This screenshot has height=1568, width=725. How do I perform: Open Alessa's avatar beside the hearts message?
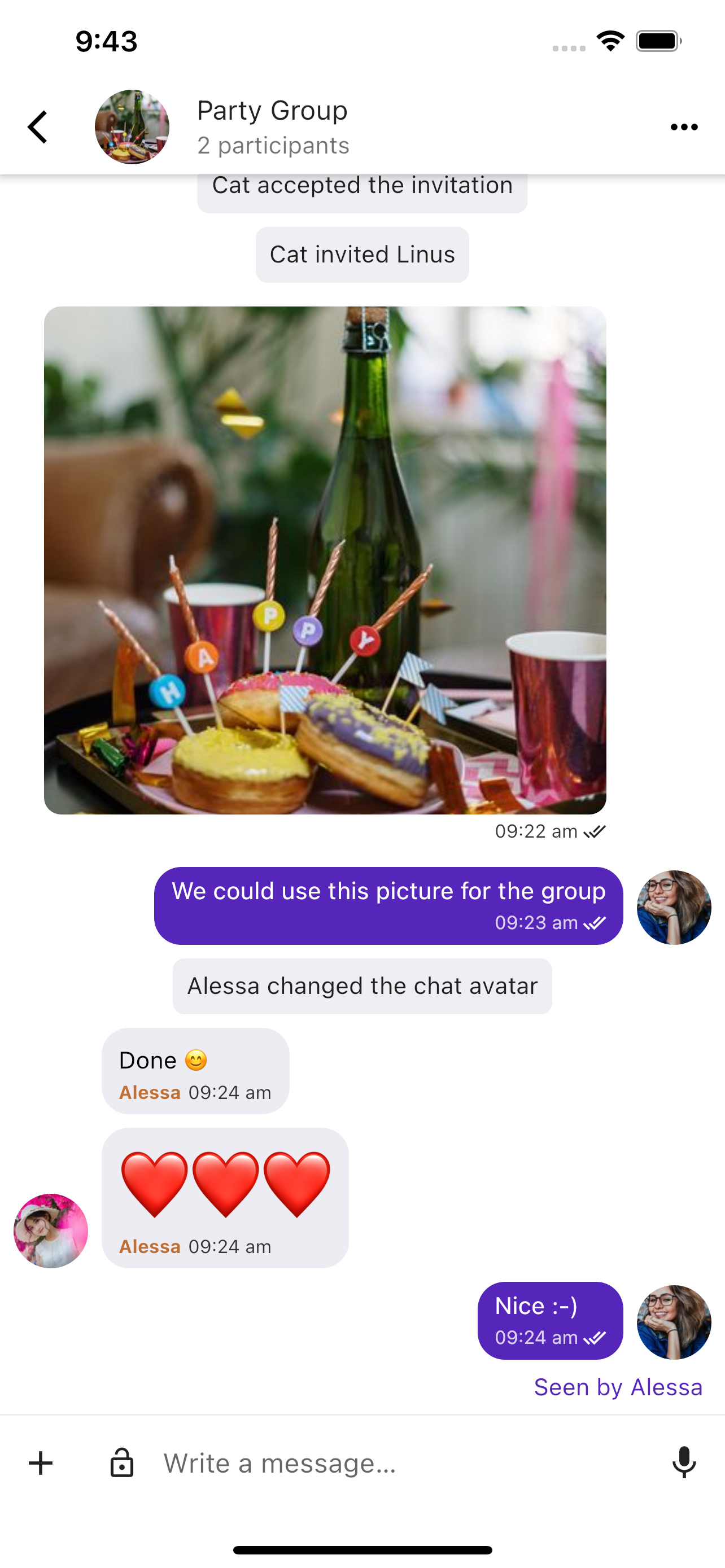[50, 1231]
